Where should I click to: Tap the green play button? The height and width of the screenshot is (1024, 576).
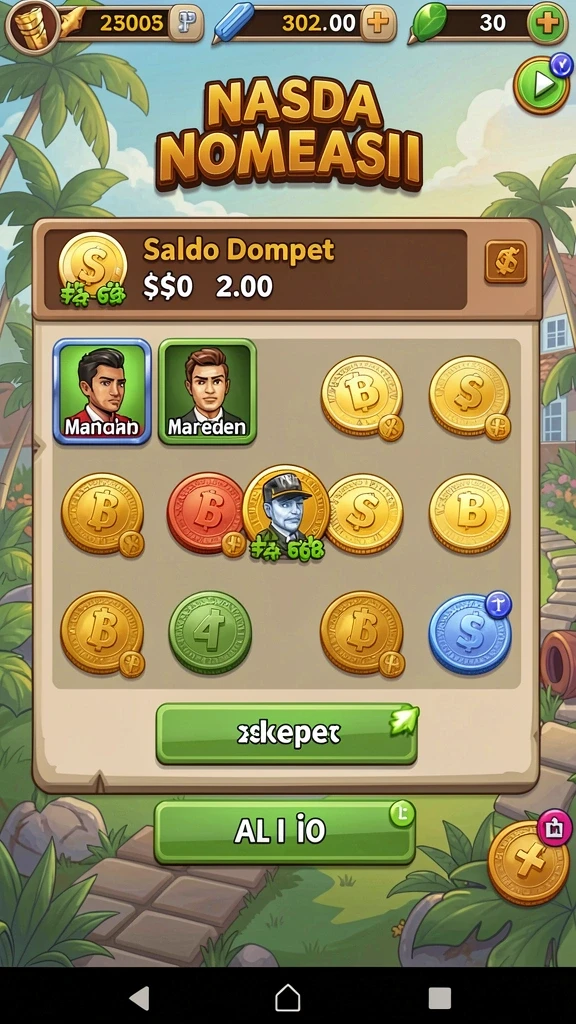pyautogui.click(x=541, y=85)
